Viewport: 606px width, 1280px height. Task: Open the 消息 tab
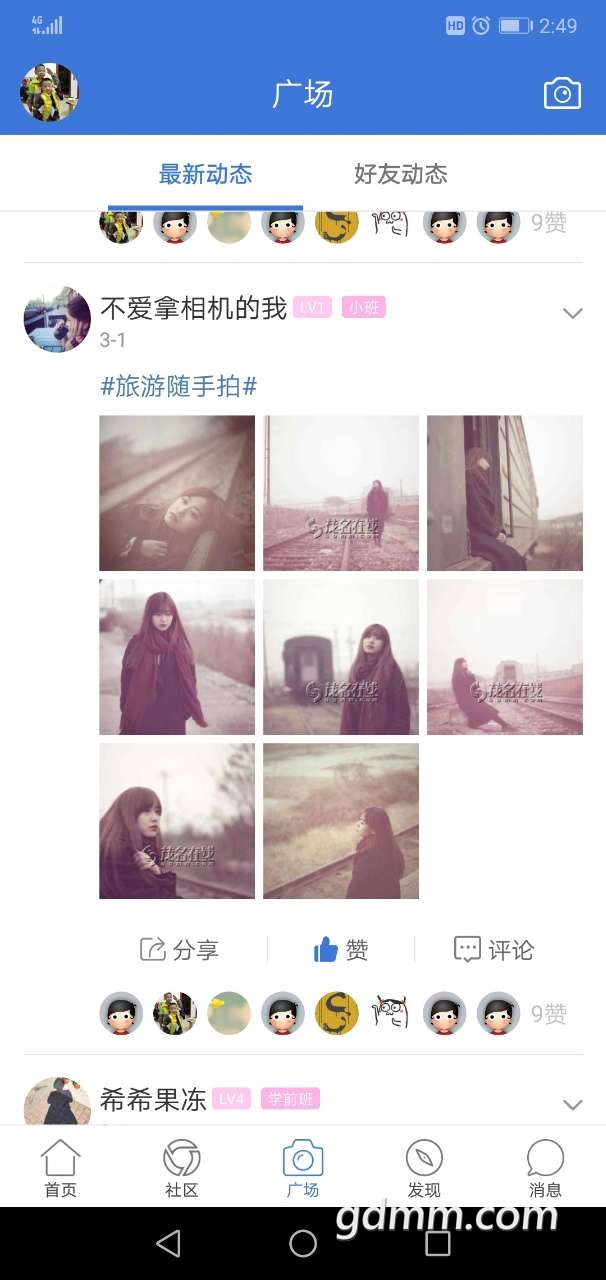coord(545,1168)
